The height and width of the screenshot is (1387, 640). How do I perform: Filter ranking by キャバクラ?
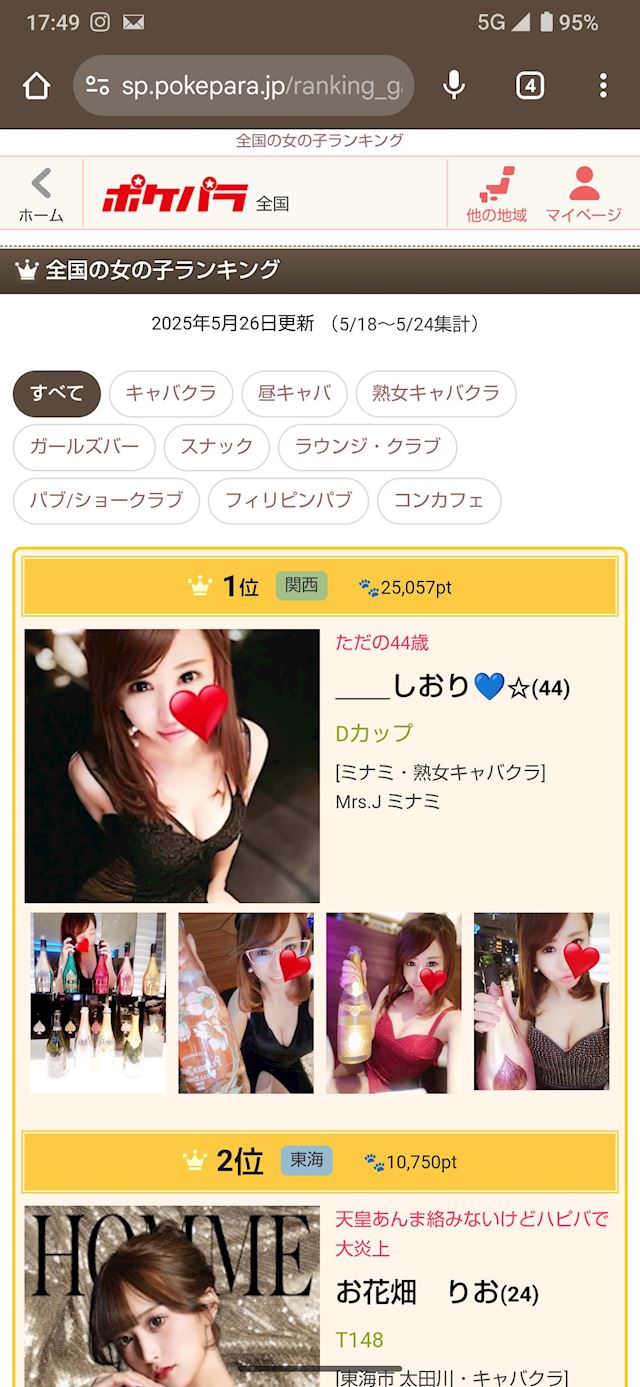pyautogui.click(x=171, y=394)
